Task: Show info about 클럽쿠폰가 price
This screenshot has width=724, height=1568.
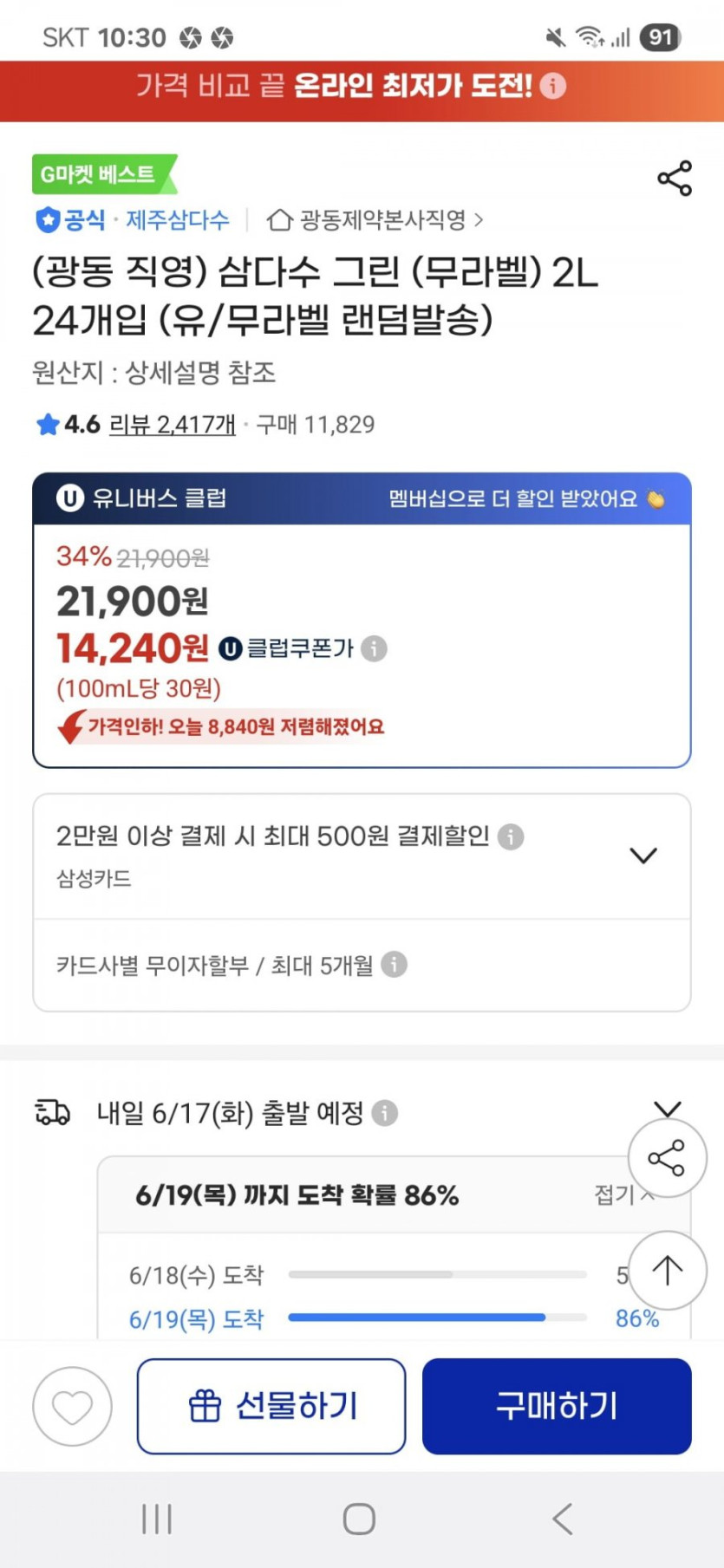Action: coord(374,648)
